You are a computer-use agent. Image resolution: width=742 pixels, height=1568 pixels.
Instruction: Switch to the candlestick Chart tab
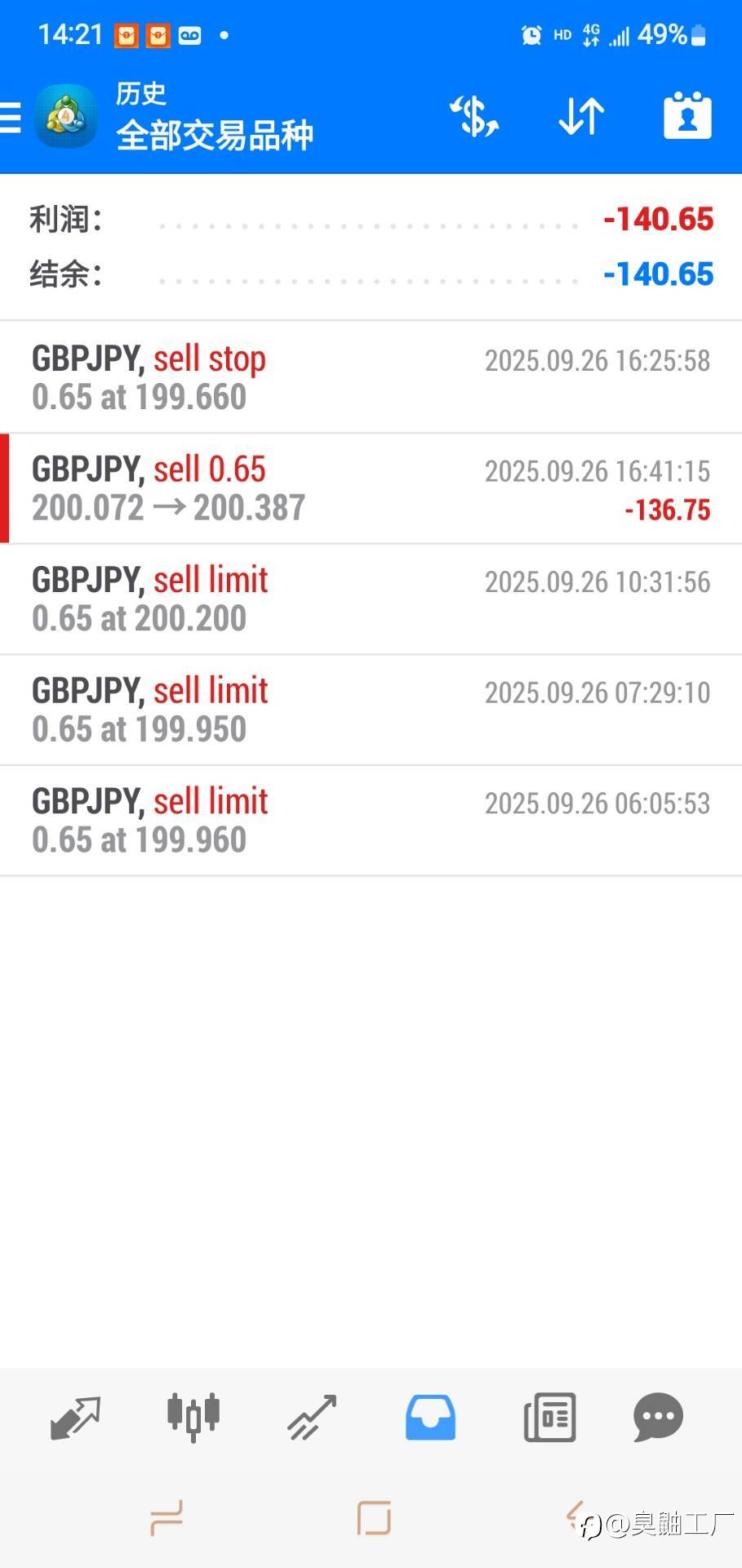tap(193, 1417)
